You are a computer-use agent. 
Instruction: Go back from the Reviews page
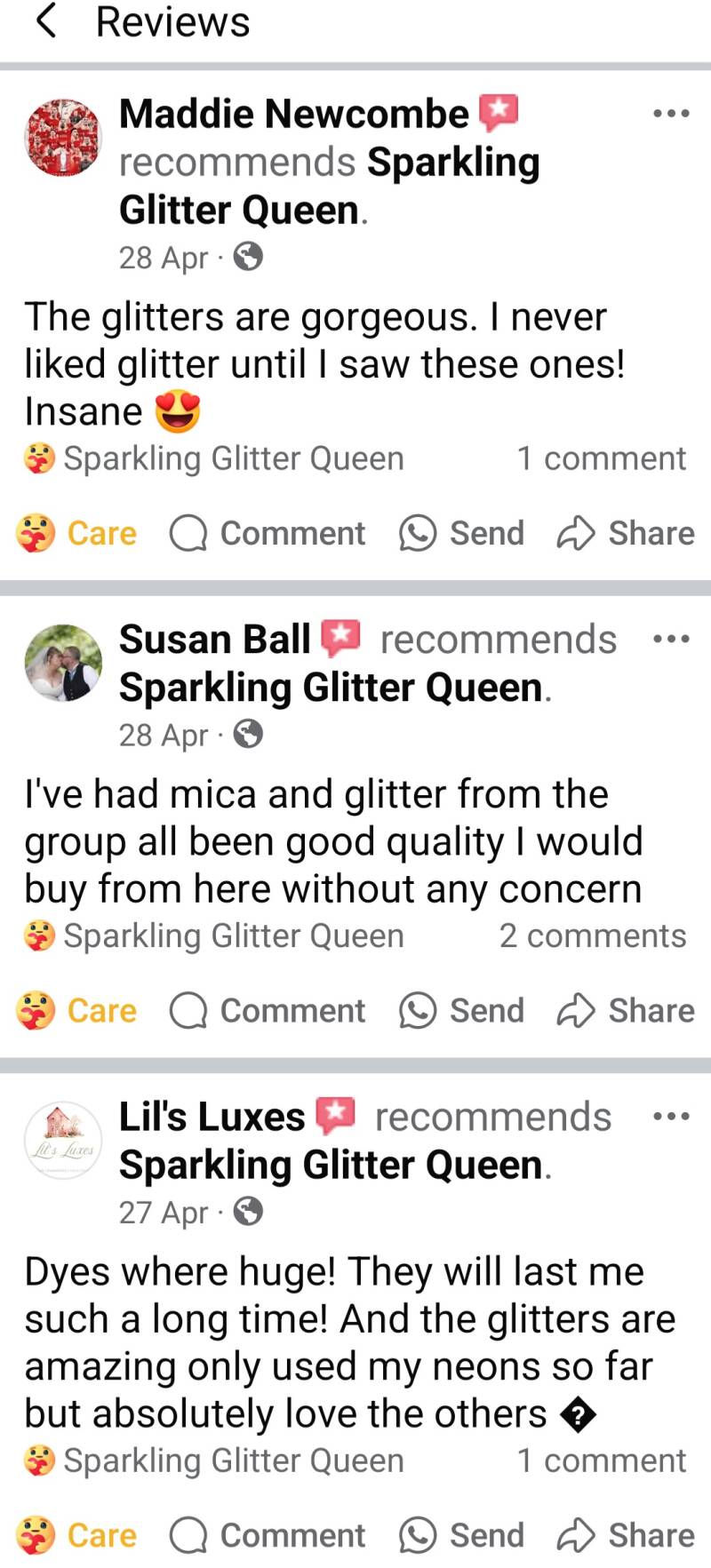(46, 21)
